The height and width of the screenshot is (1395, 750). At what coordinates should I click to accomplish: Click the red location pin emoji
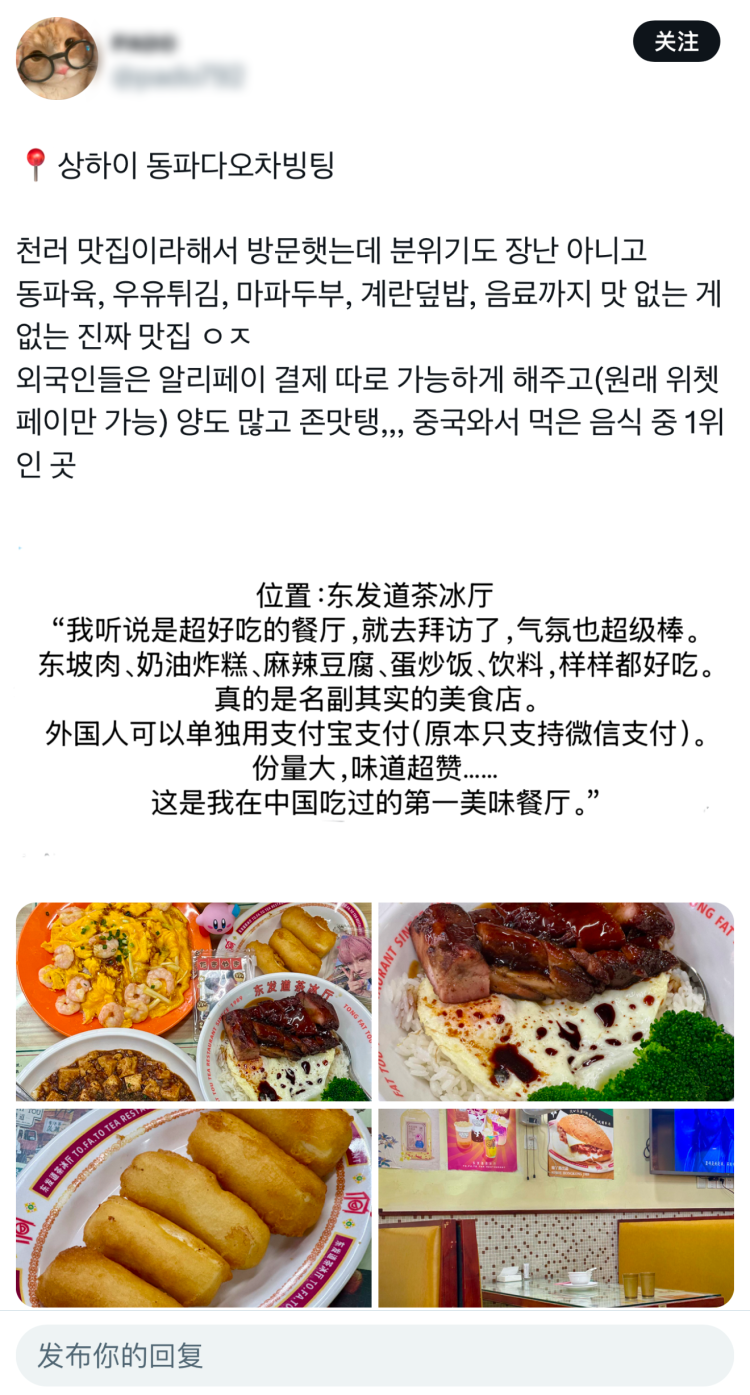click(32, 167)
